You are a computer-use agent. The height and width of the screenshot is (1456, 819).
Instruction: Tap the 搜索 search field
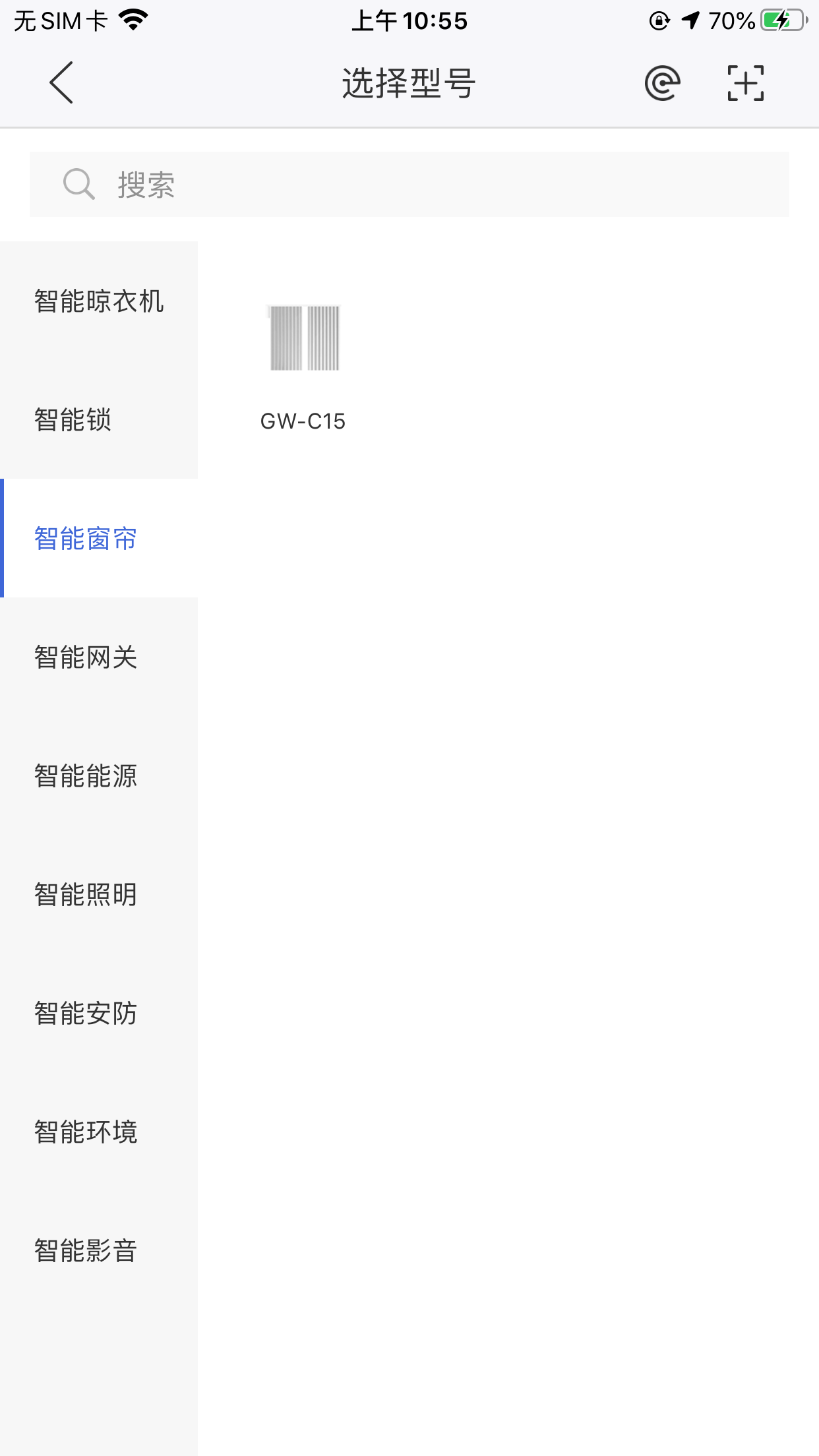(x=409, y=185)
